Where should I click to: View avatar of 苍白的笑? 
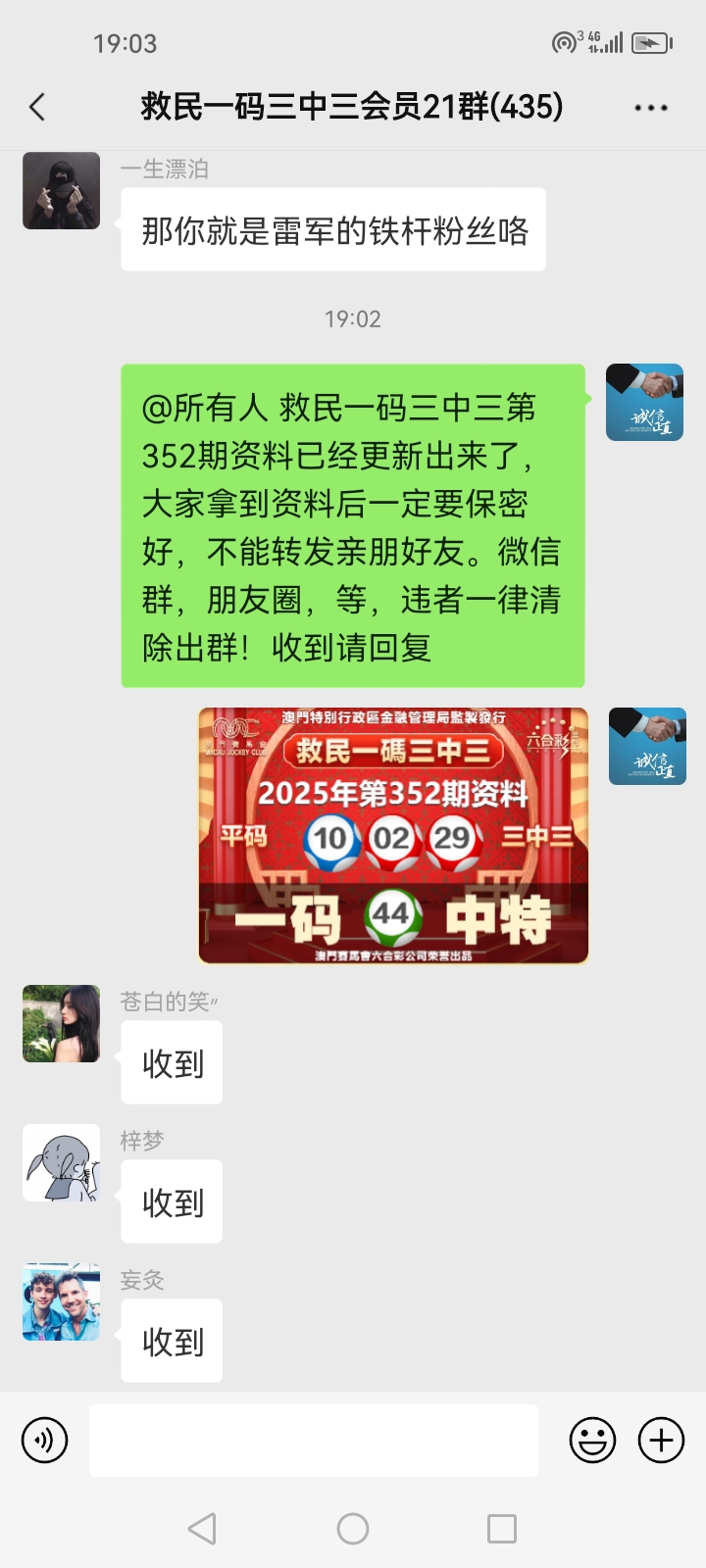point(61,1024)
